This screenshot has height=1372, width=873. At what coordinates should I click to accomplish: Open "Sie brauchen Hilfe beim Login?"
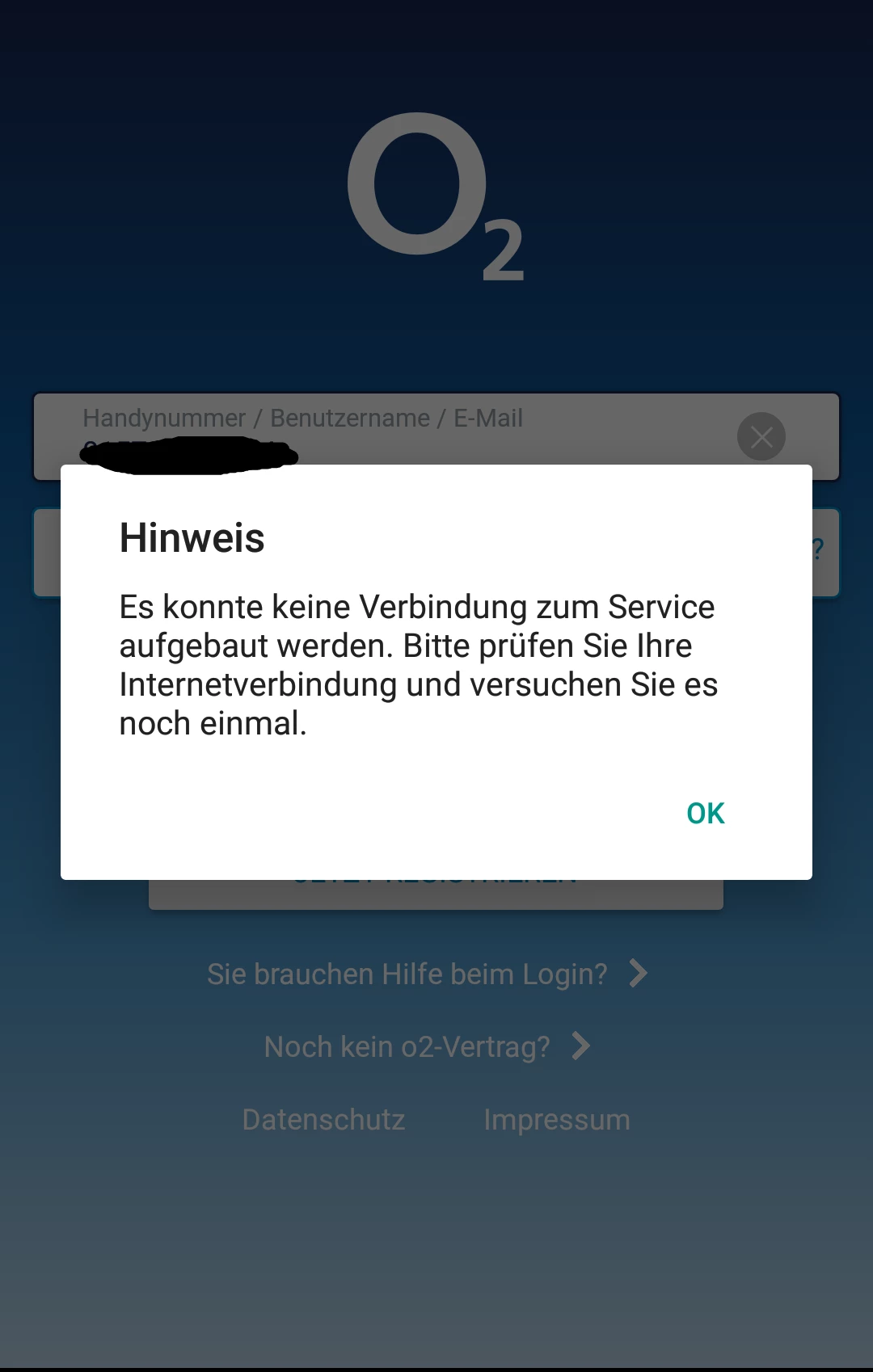(427, 974)
